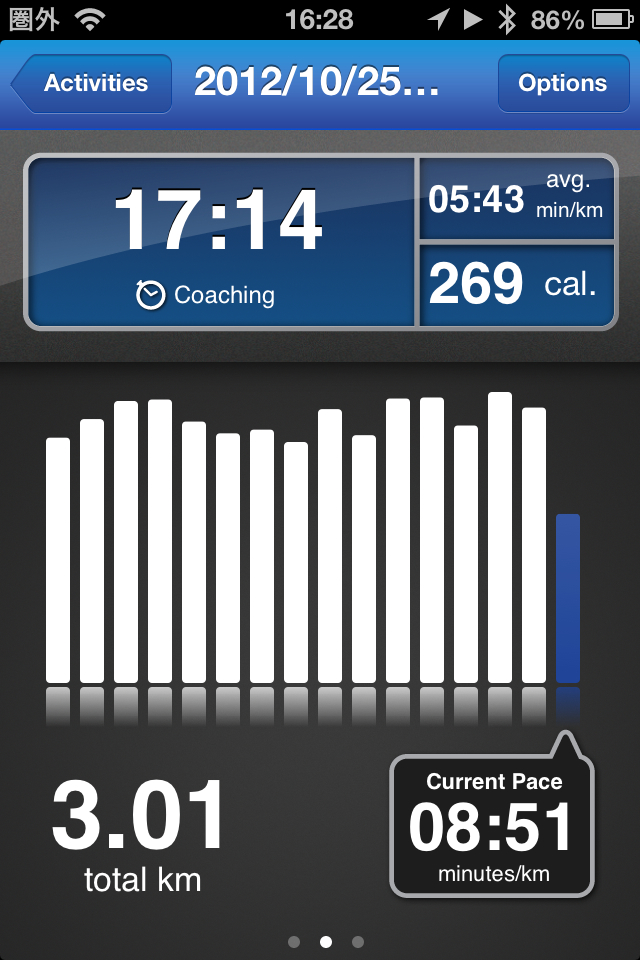The image size is (640, 960).
Task: Go back to Activities list
Action: tap(92, 84)
